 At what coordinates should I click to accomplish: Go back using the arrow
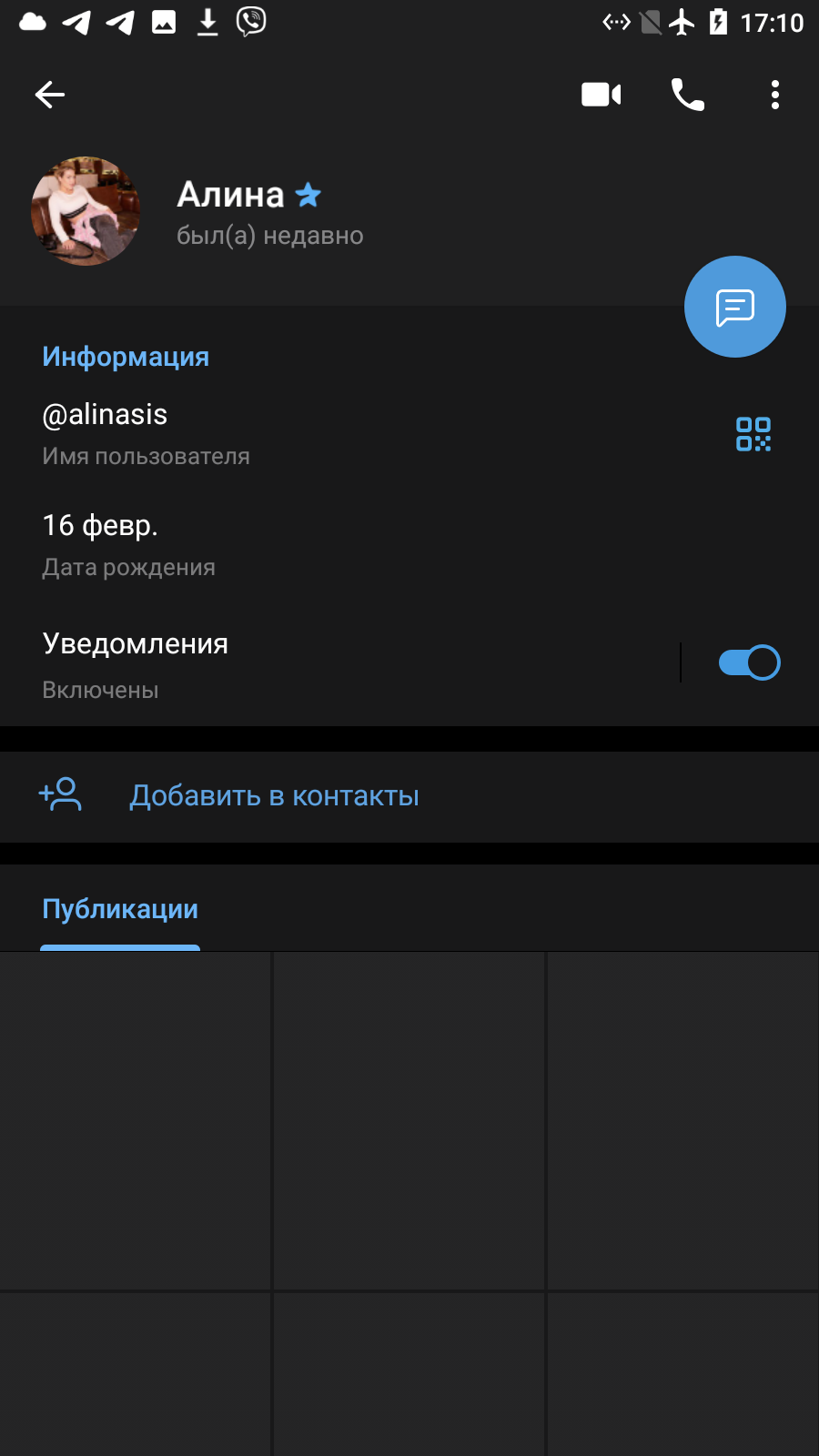tap(50, 95)
